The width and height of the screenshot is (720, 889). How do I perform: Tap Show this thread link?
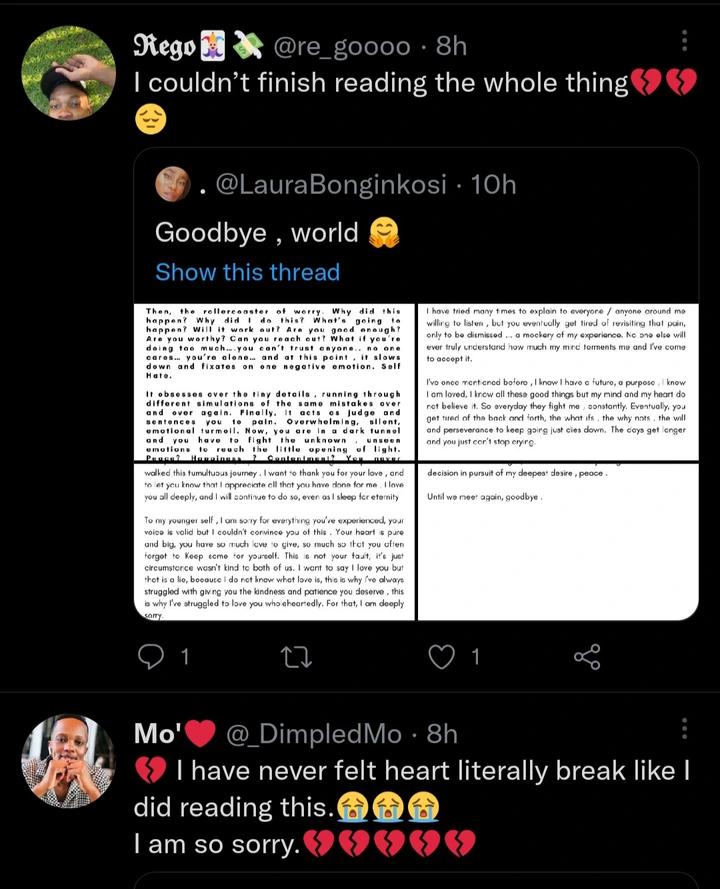247,272
